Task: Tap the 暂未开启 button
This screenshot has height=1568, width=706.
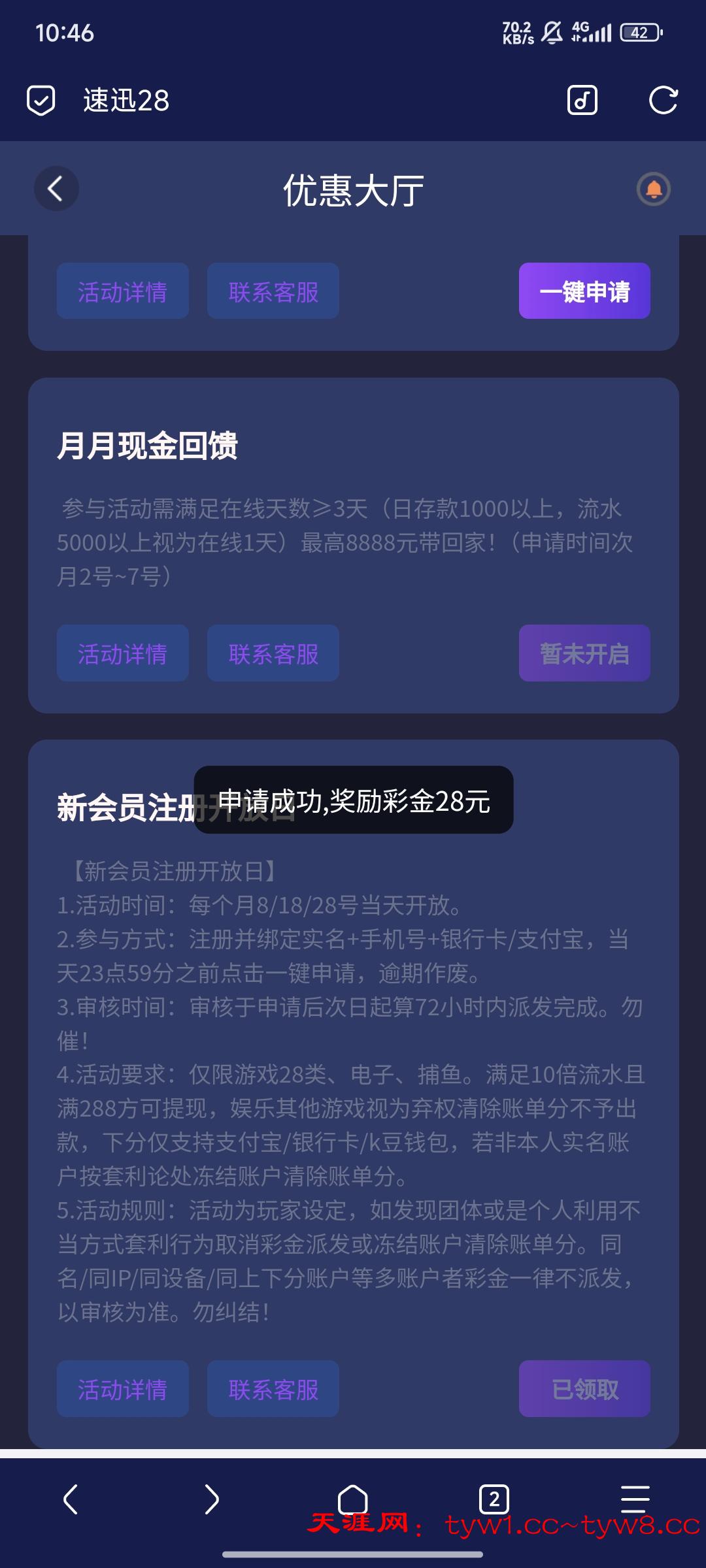Action: tap(584, 653)
